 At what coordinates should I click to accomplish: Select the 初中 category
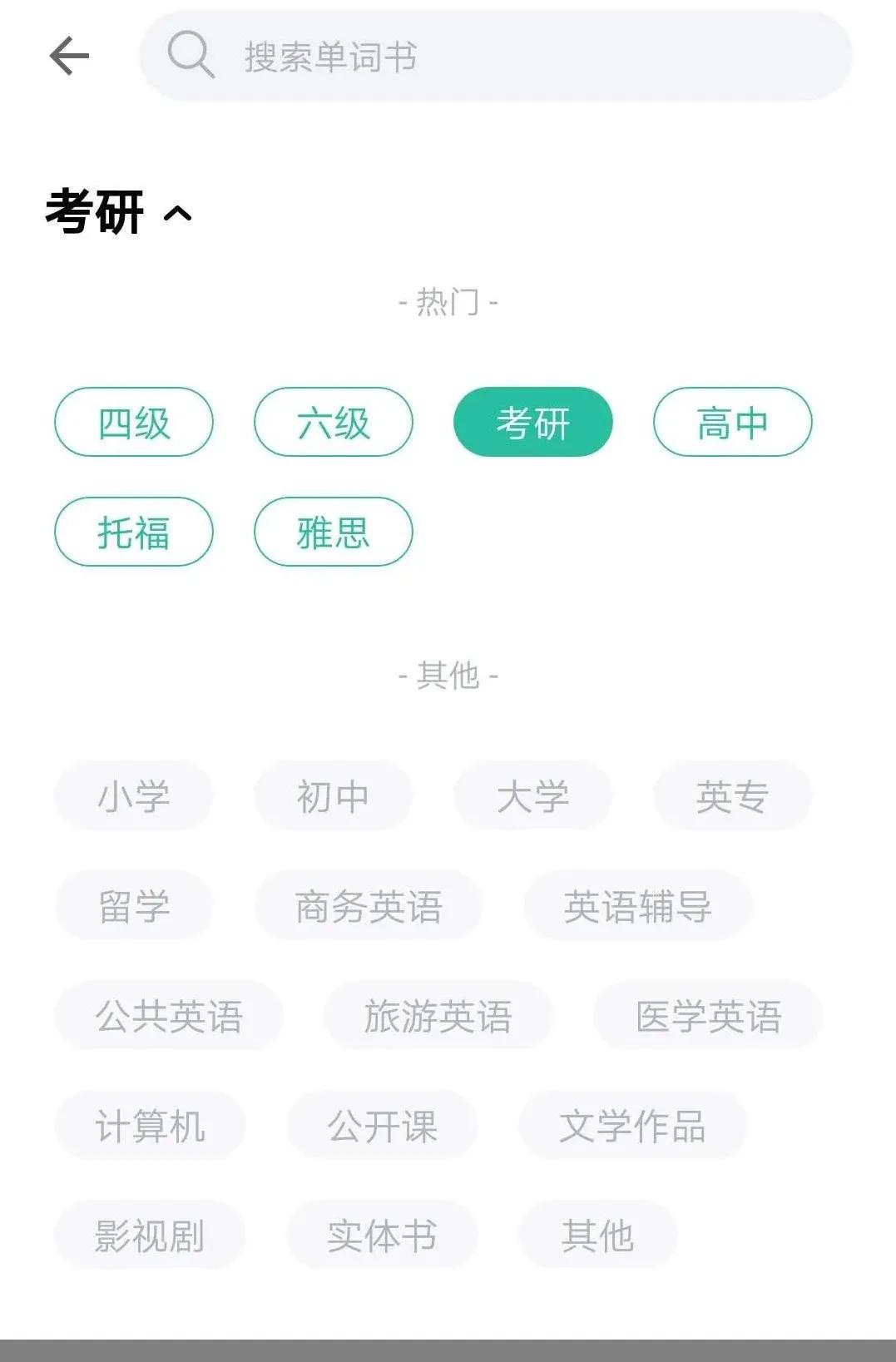click(x=333, y=795)
